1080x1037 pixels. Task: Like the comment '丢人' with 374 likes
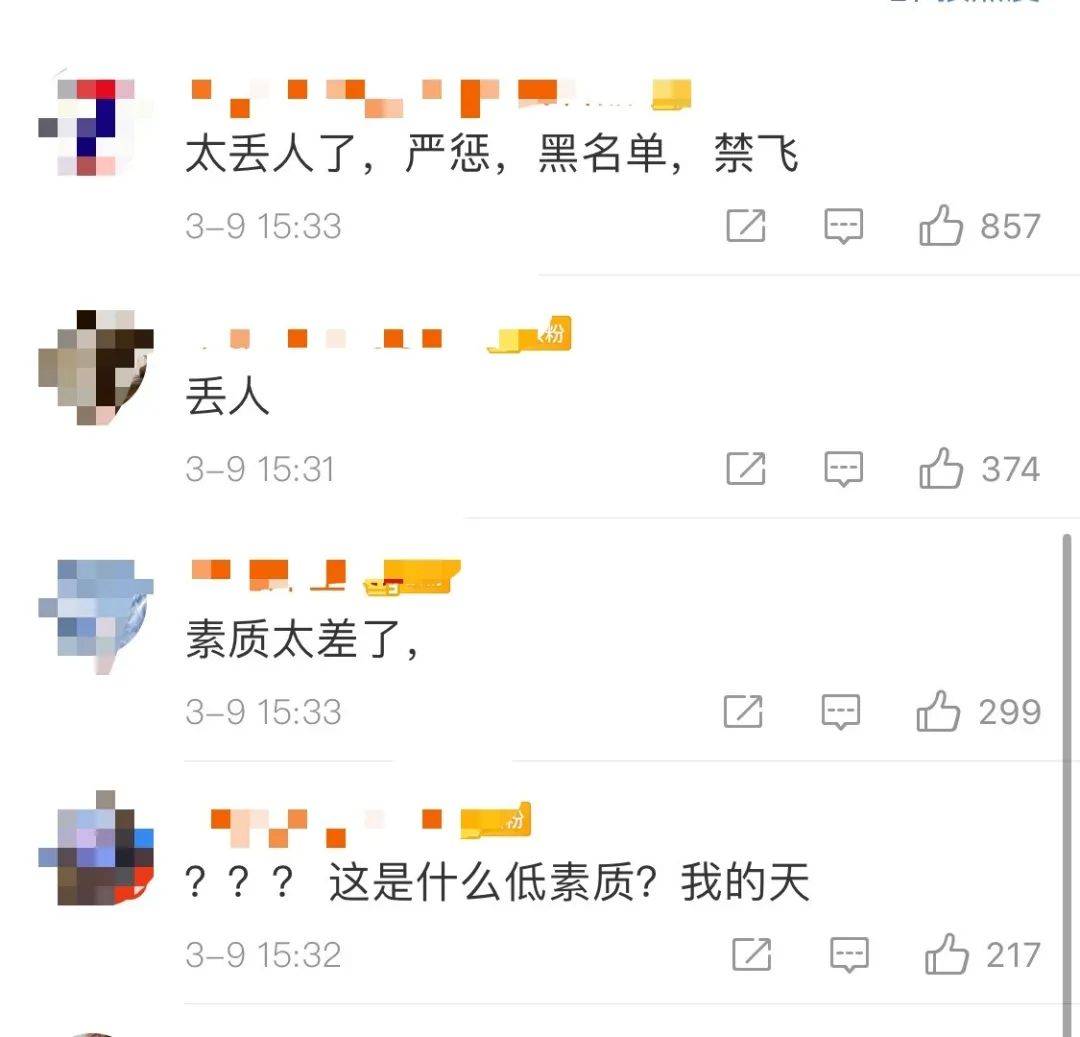pos(941,469)
